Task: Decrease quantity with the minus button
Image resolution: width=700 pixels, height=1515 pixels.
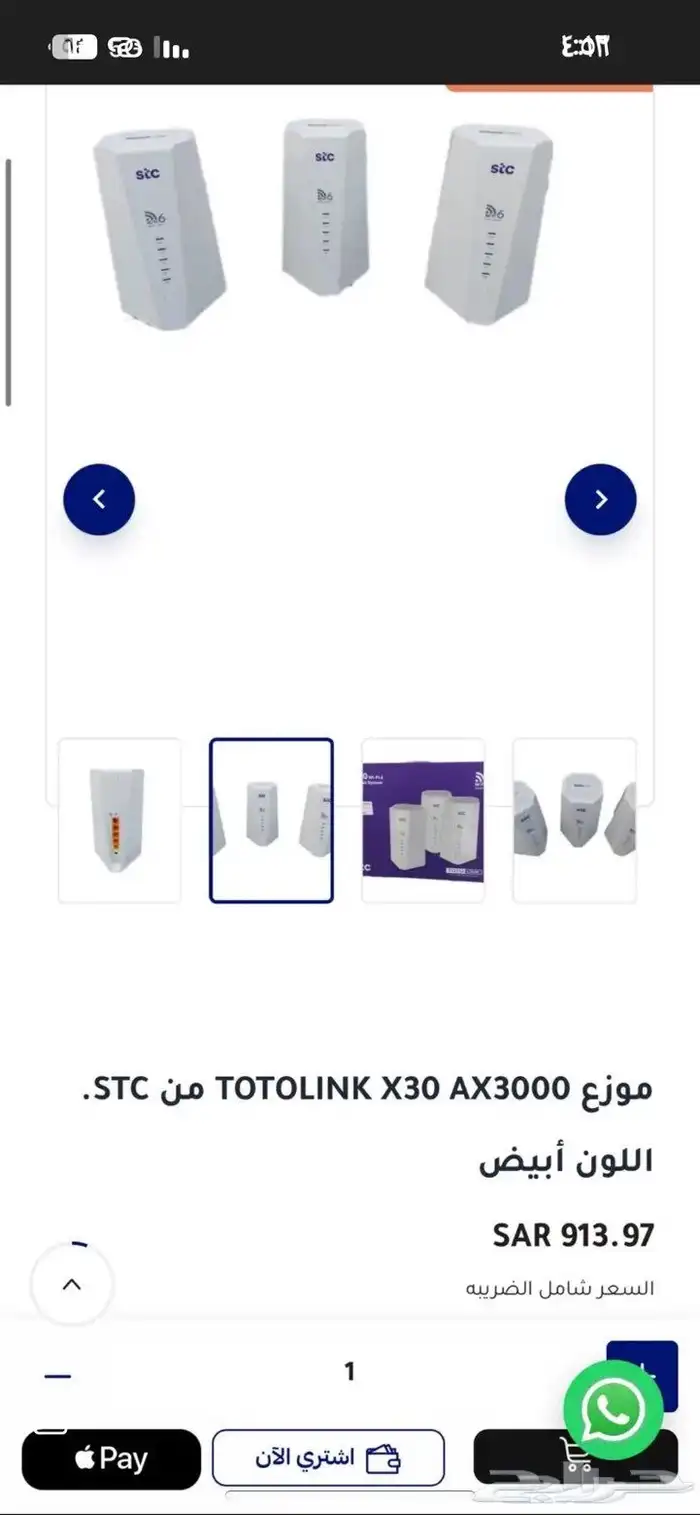Action: click(x=58, y=1376)
